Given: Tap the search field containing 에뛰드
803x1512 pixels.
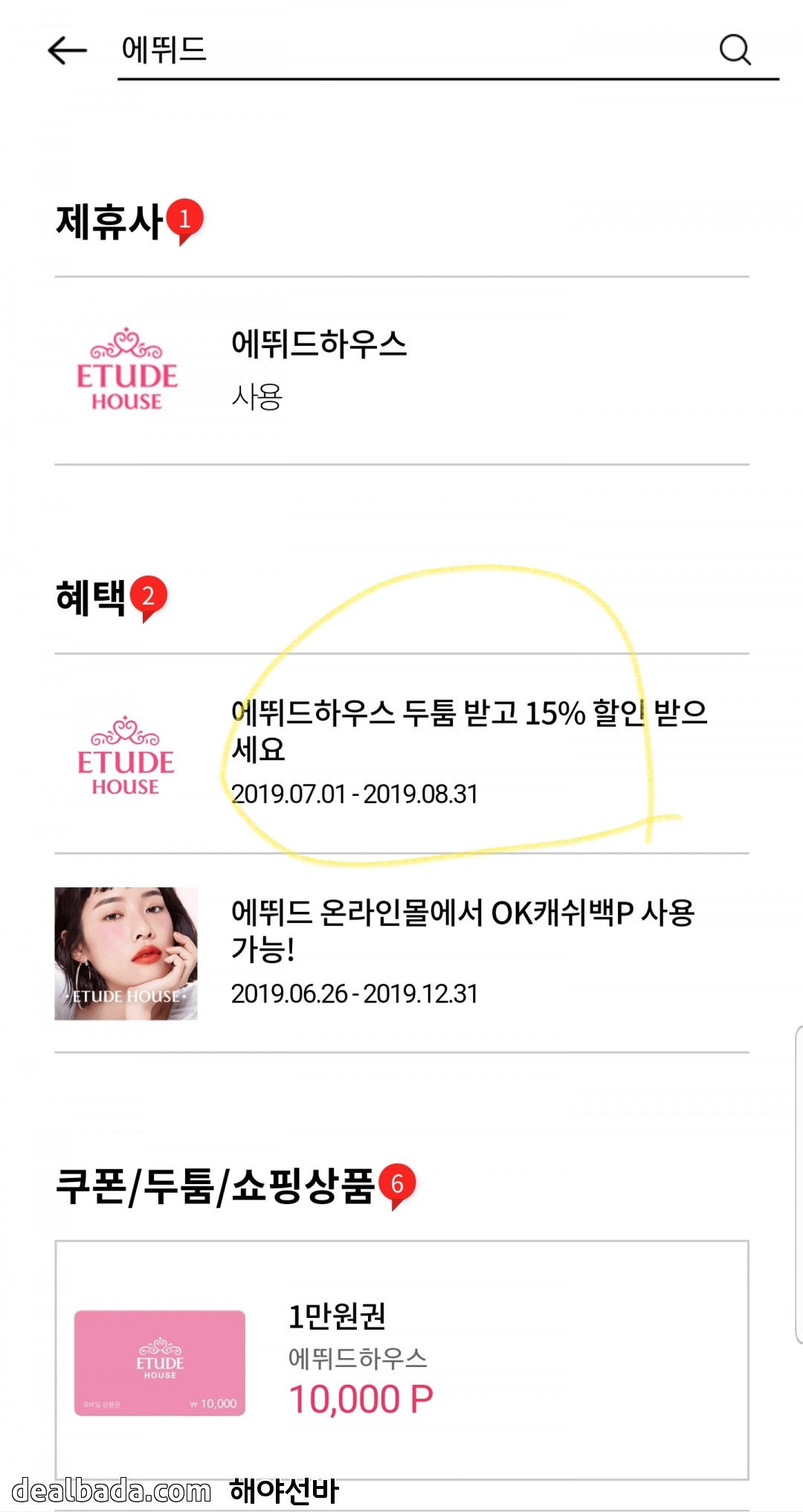Looking at the screenshot, I should point(409,51).
